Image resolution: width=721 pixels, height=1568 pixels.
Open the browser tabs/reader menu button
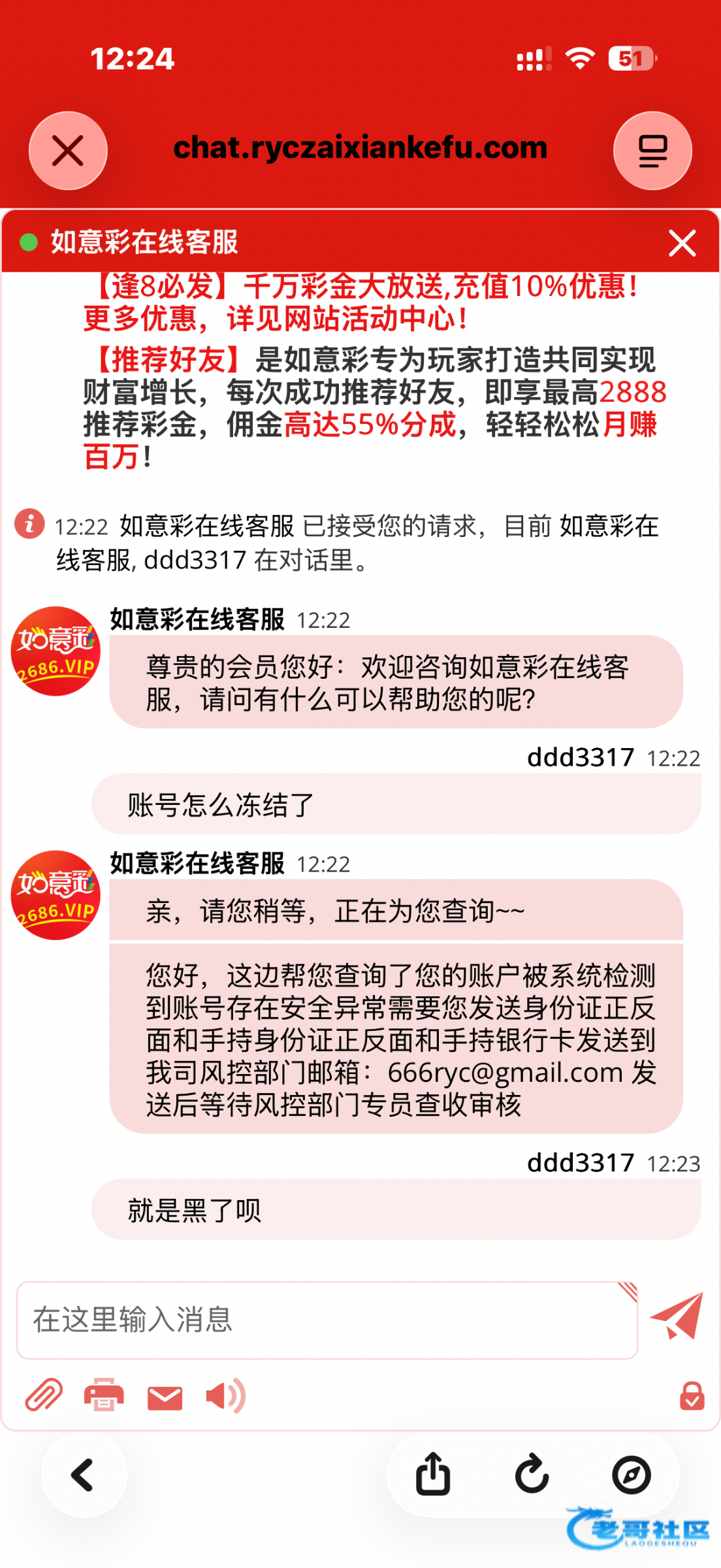click(652, 151)
